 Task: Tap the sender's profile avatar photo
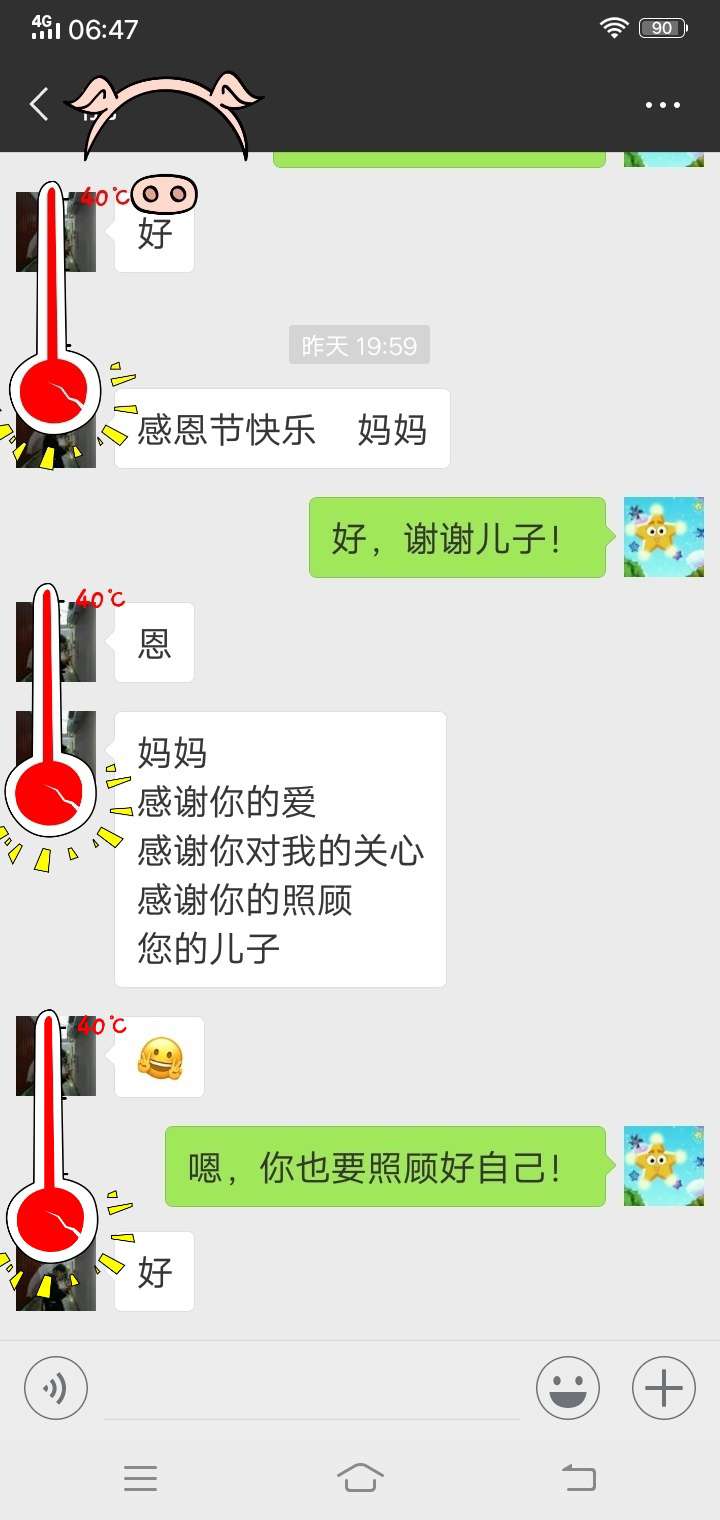click(x=55, y=640)
